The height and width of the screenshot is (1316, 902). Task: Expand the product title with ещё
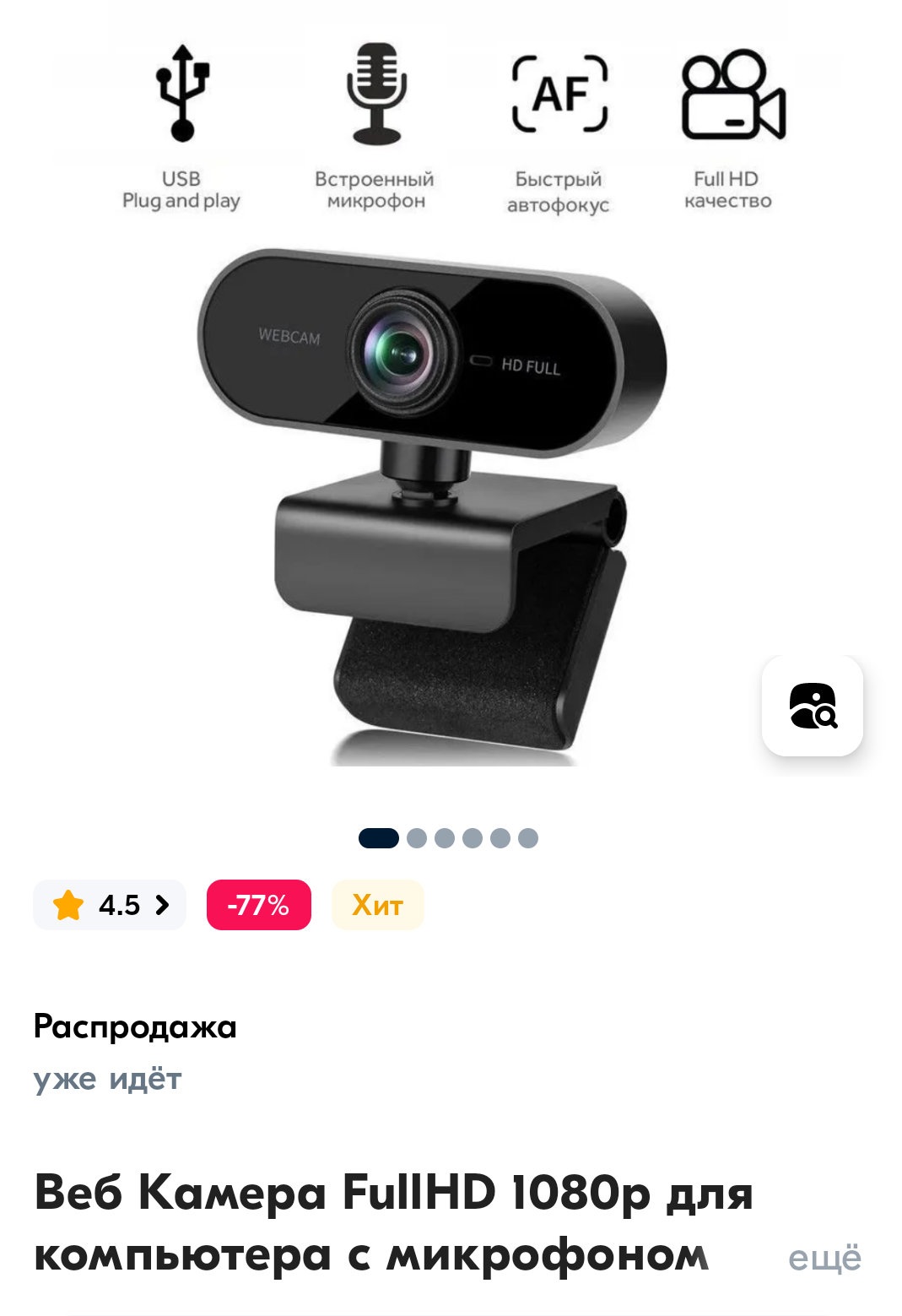click(x=824, y=1258)
